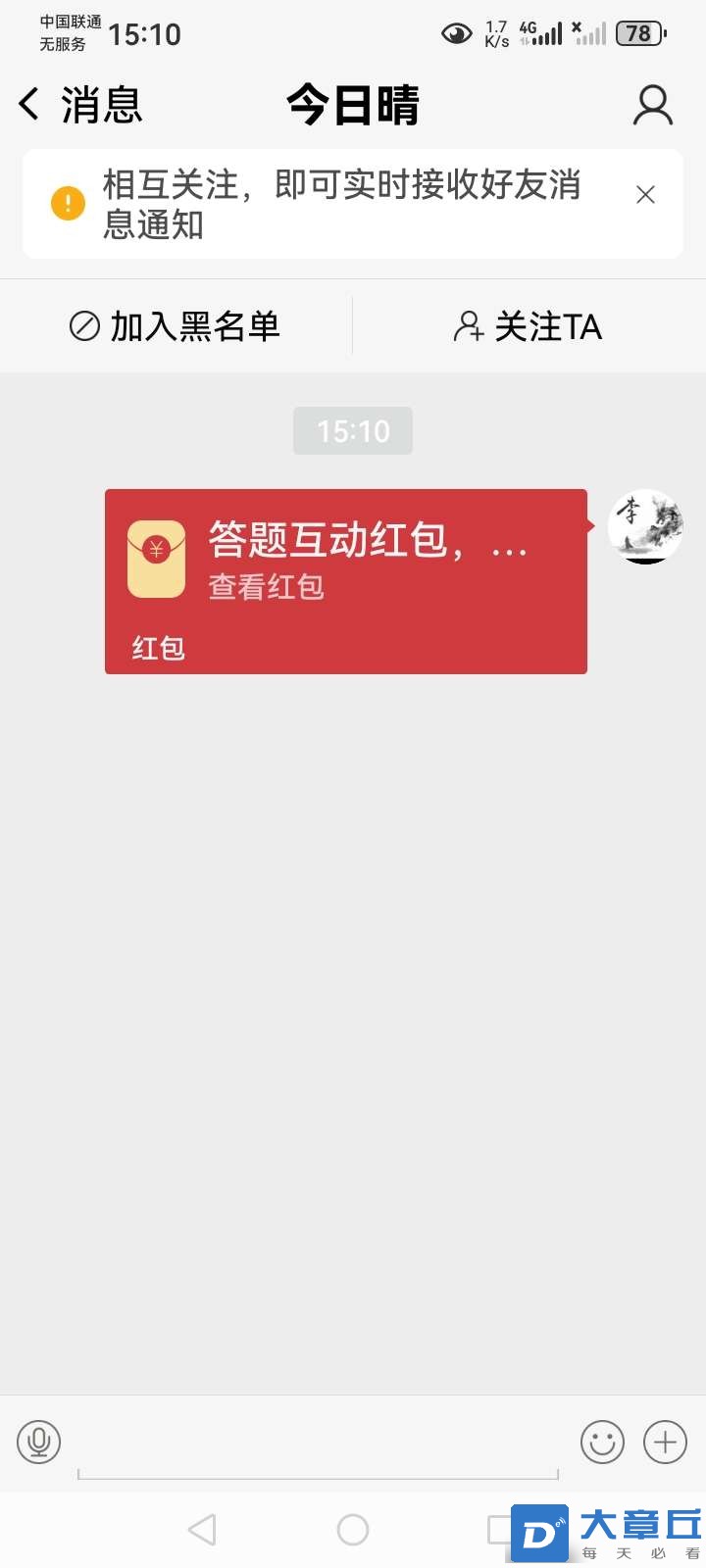Go back to the 消息 list
This screenshot has width=706, height=1568.
tap(78, 105)
